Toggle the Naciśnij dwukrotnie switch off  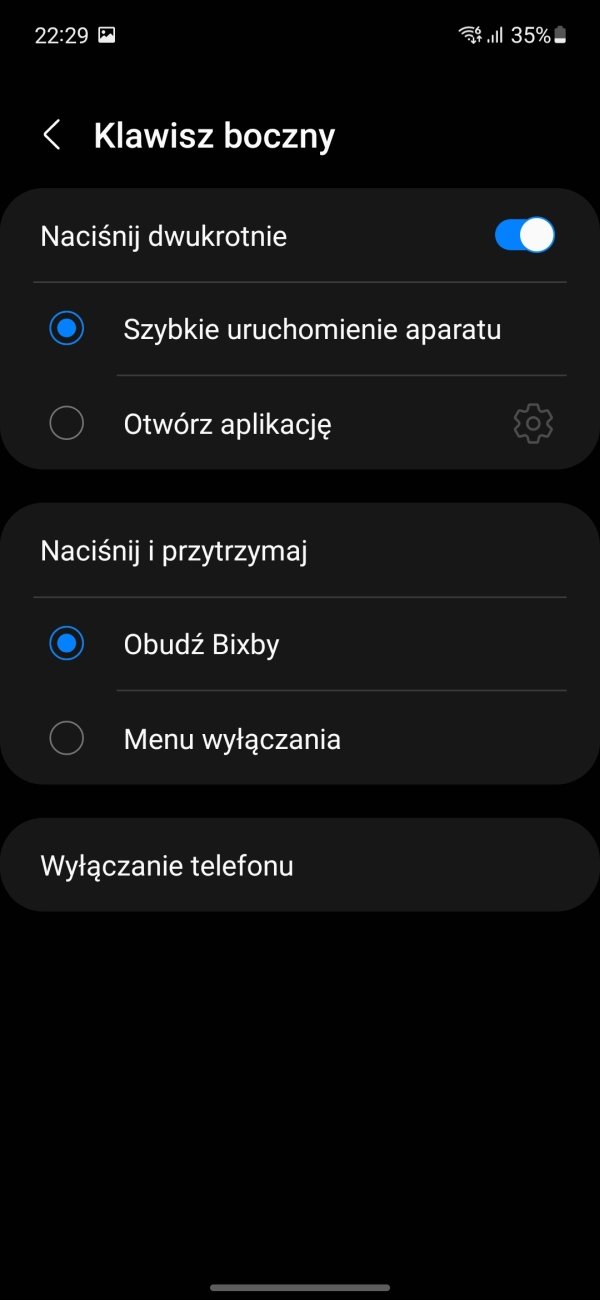point(525,236)
